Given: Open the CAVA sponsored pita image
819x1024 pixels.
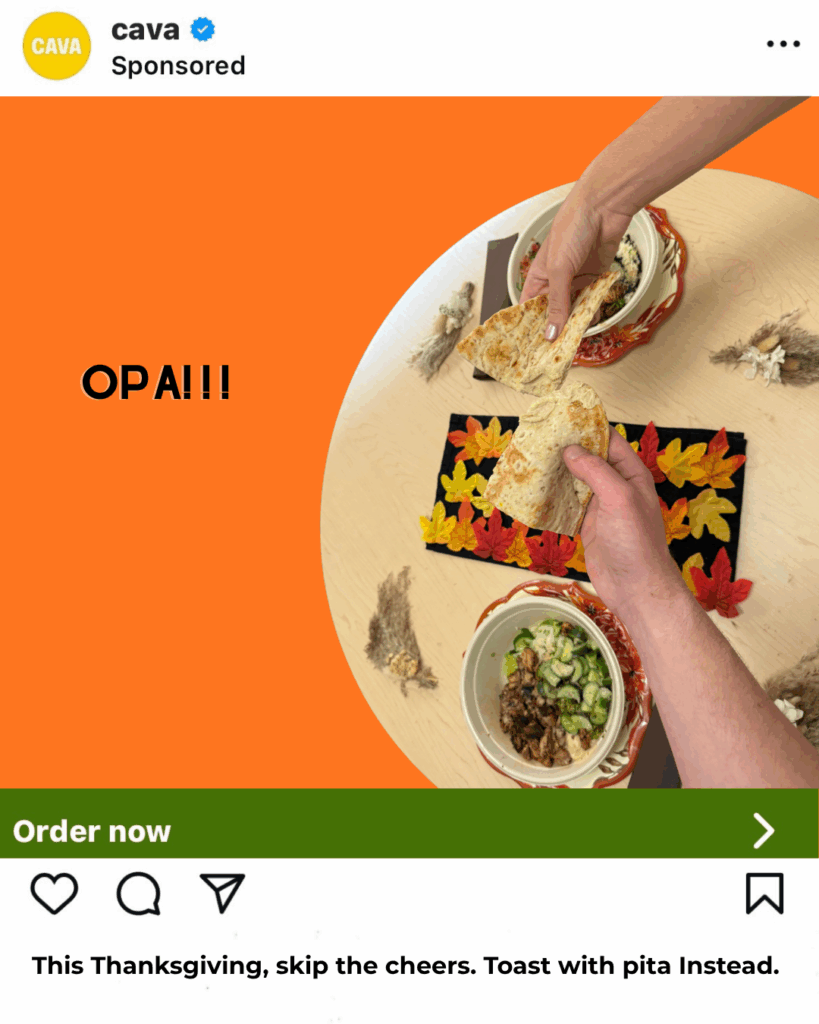Looking at the screenshot, I should [x=409, y=442].
